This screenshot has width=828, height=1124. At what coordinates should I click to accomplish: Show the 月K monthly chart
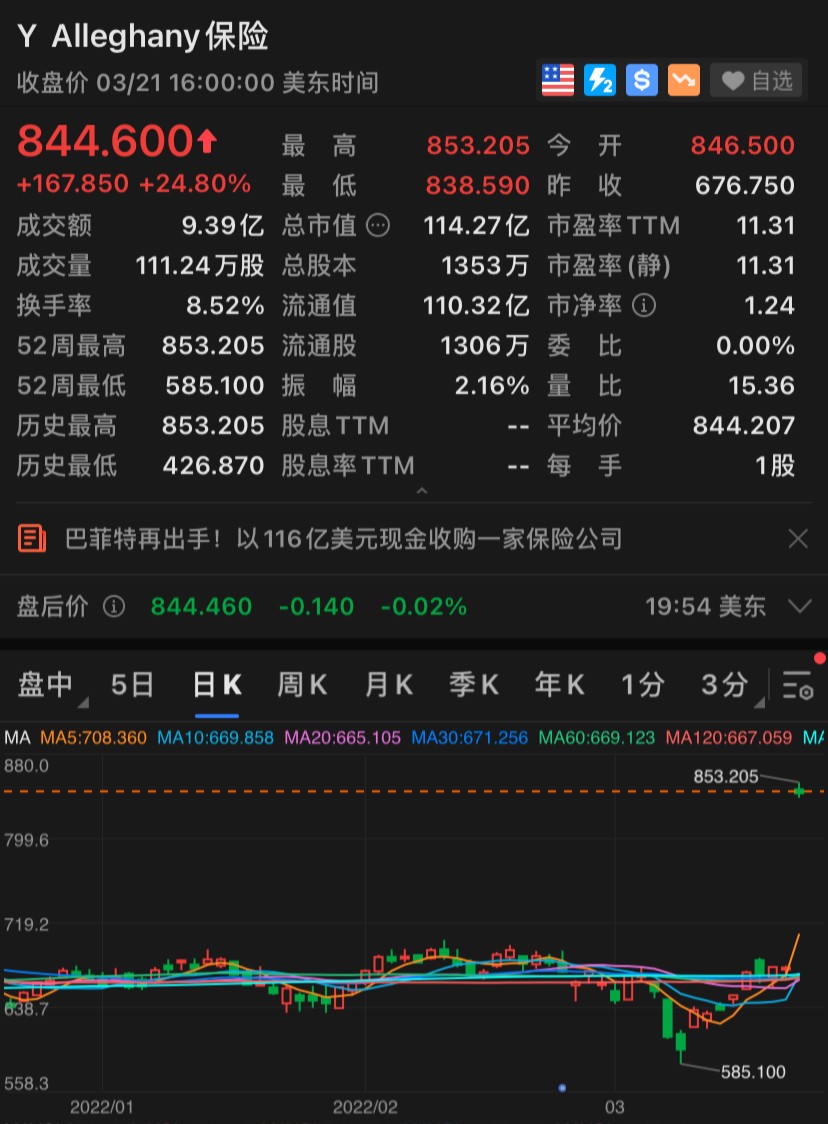(x=389, y=685)
